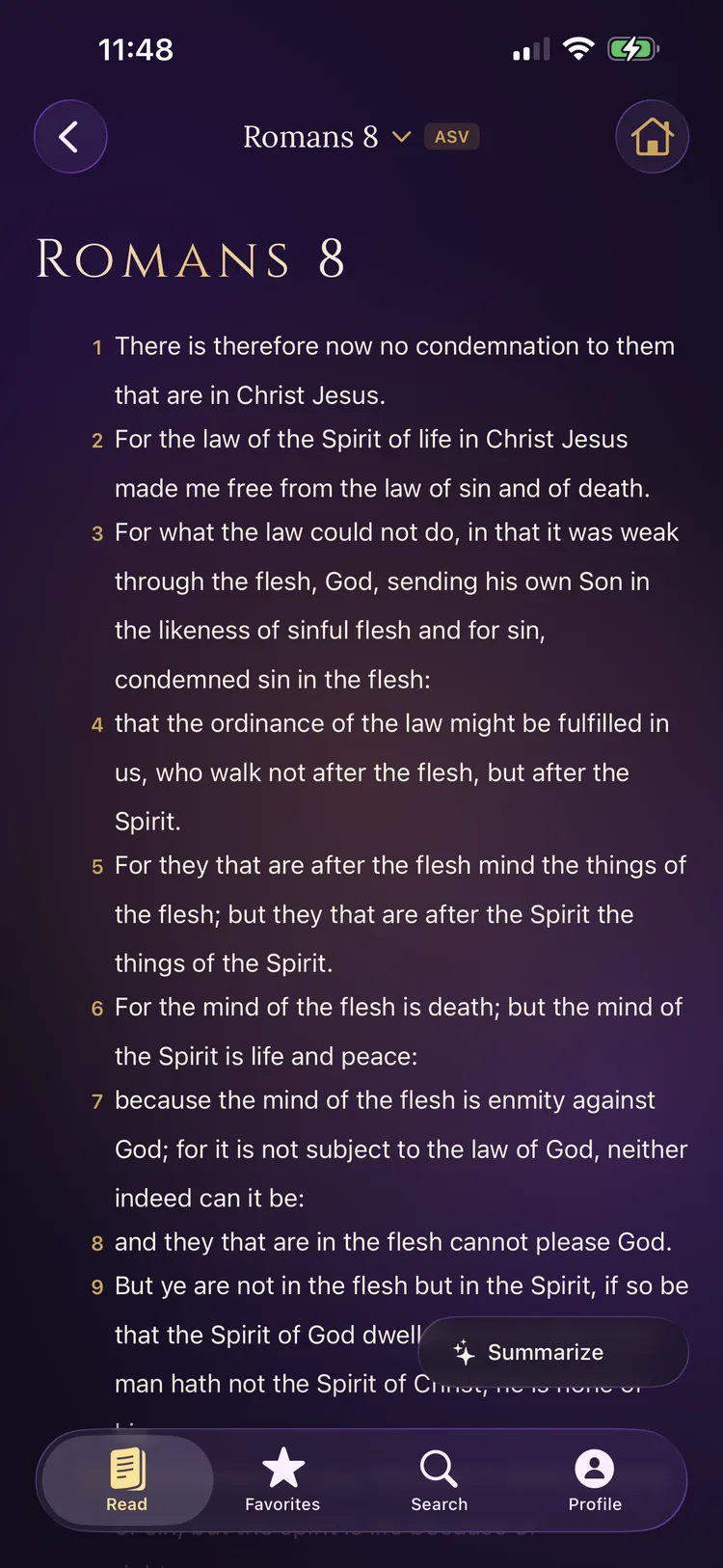The image size is (723, 1568).
Task: Open the chapter picker via Romans 8 chevron
Action: (401, 137)
